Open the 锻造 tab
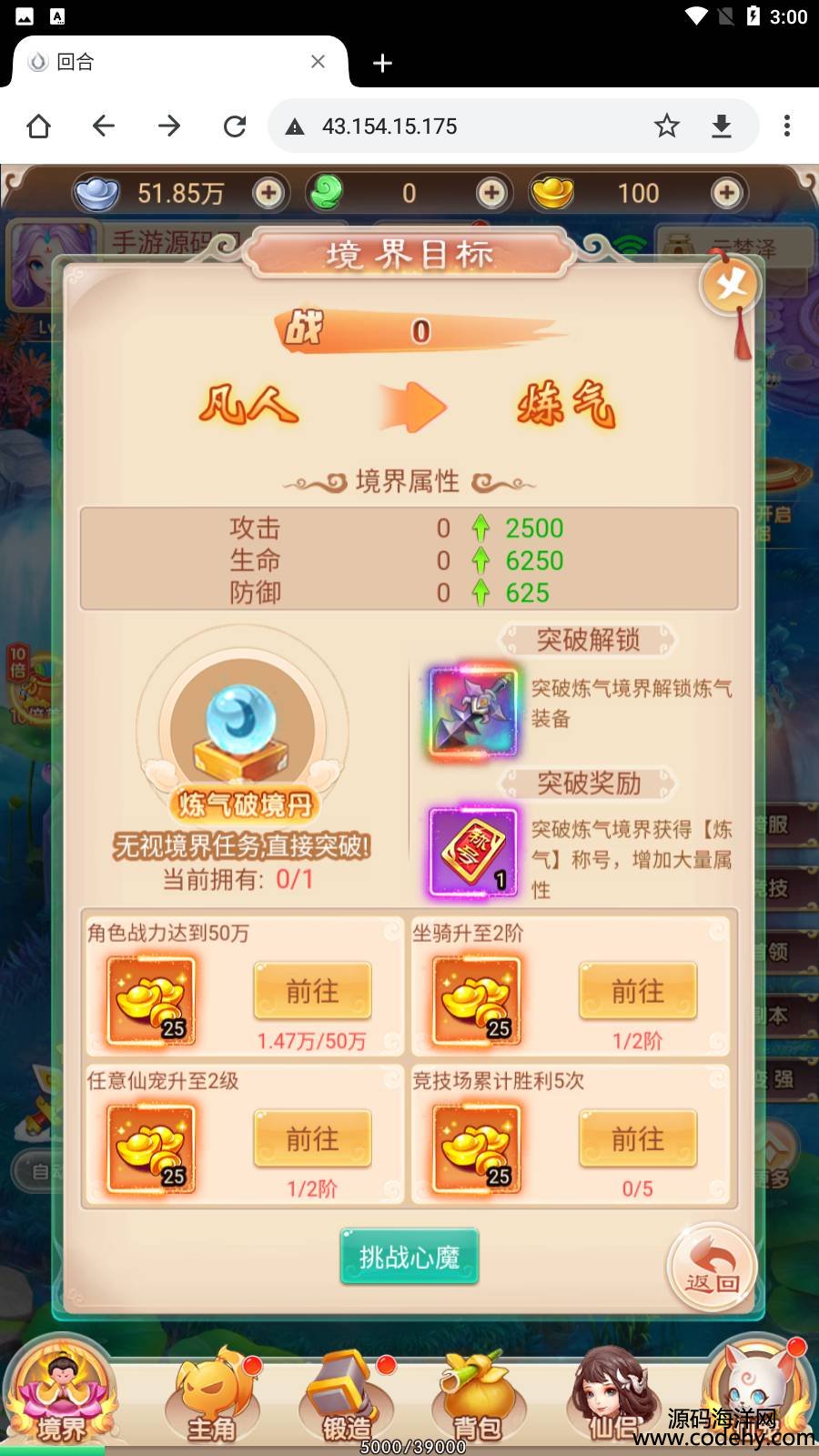The image size is (819, 1456). coord(348,1397)
